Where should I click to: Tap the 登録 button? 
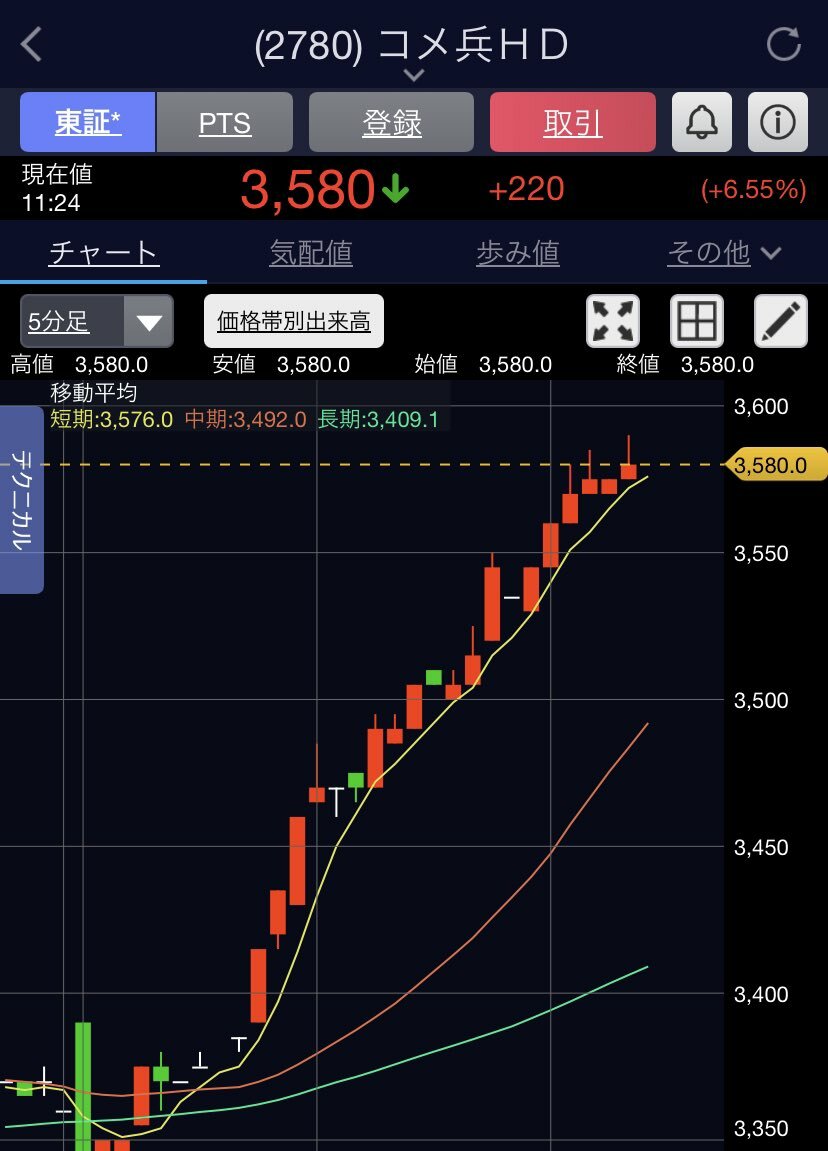click(391, 122)
